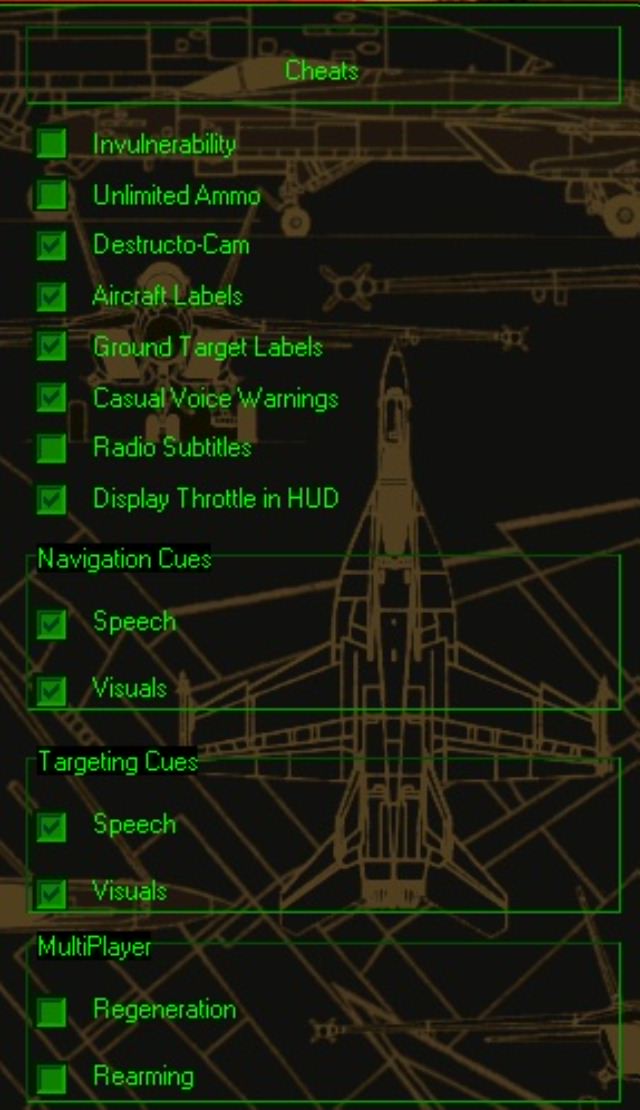The width and height of the screenshot is (640, 1110).
Task: Uncheck the Destructo-Cam option
Action: (x=51, y=245)
